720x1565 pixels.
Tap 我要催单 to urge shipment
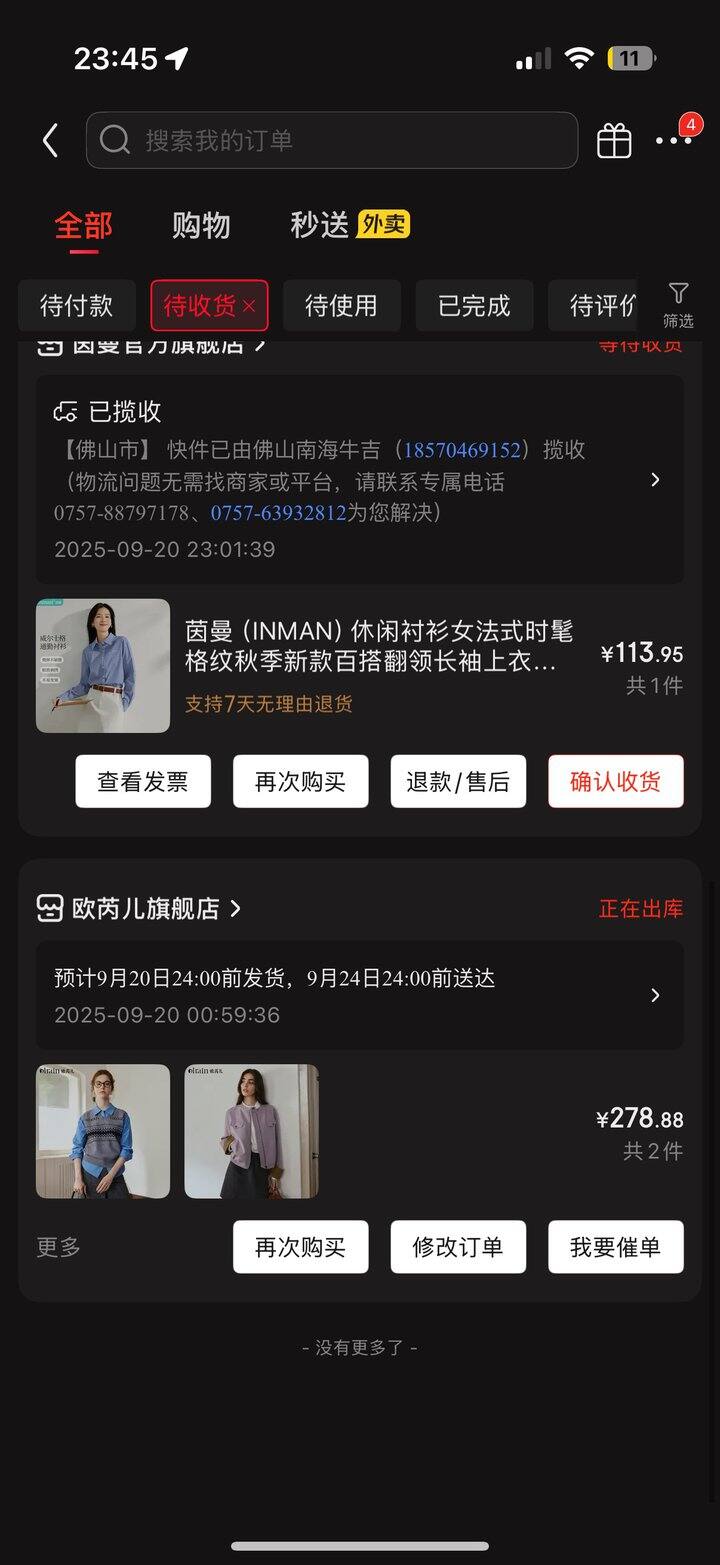pos(615,1247)
